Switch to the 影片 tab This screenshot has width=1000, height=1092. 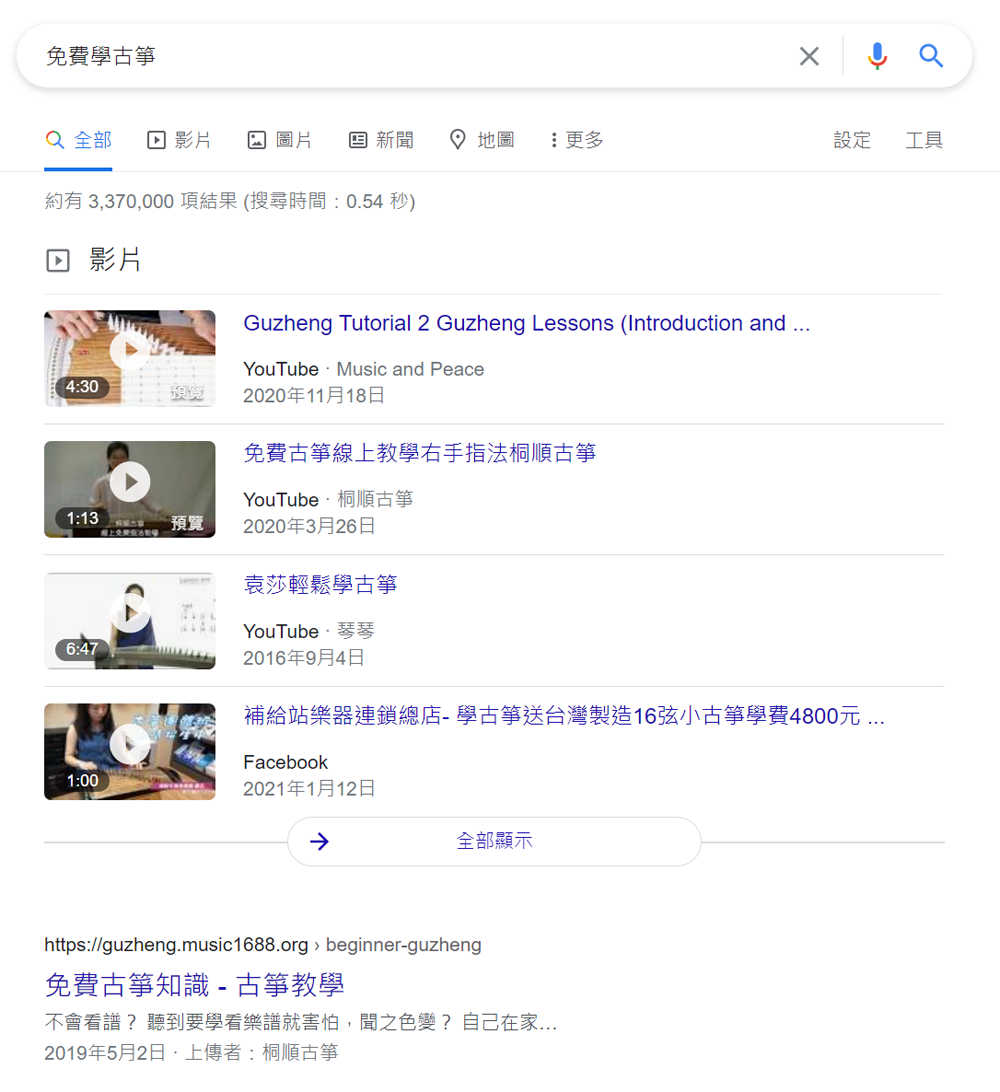(x=179, y=140)
